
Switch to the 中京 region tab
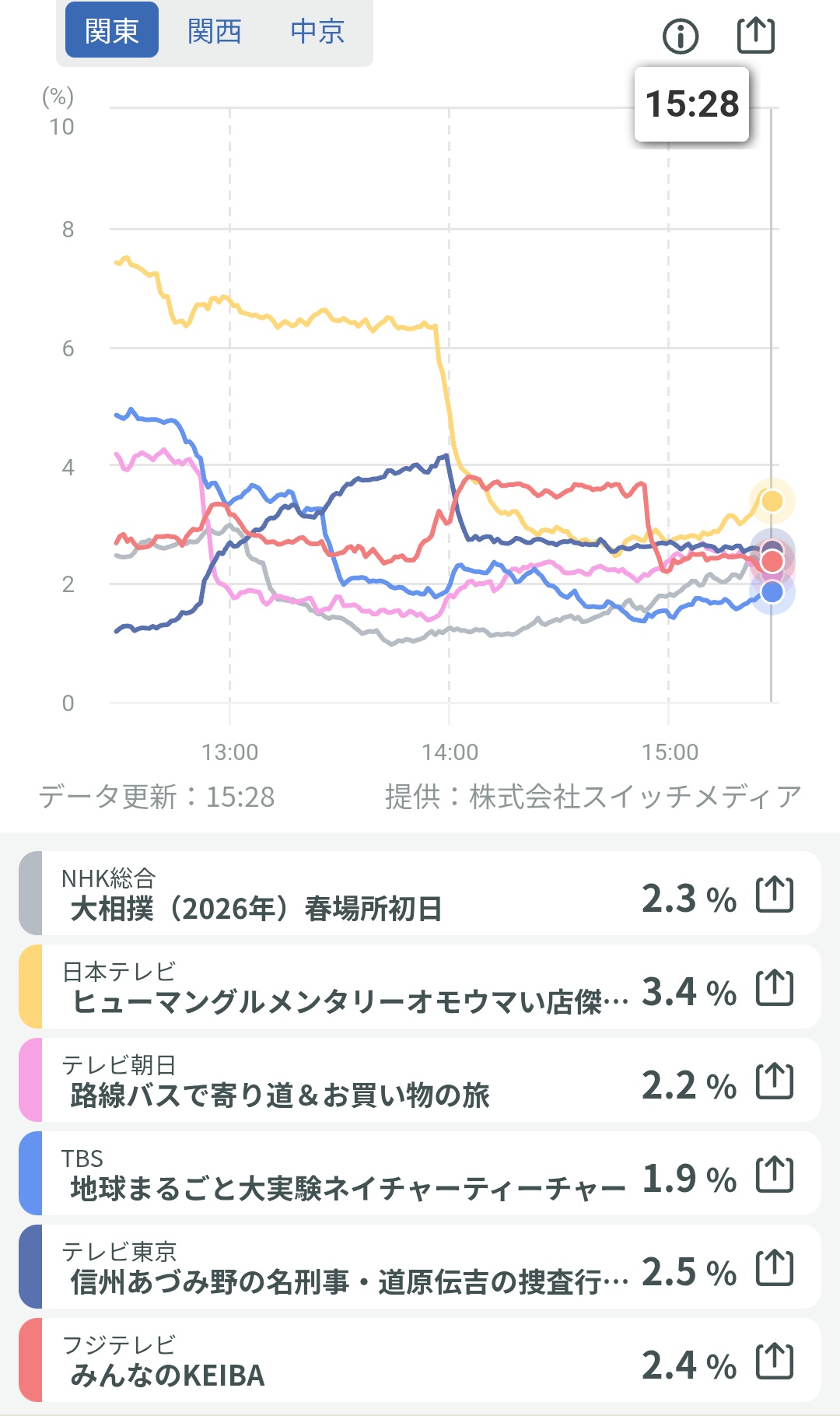(317, 31)
